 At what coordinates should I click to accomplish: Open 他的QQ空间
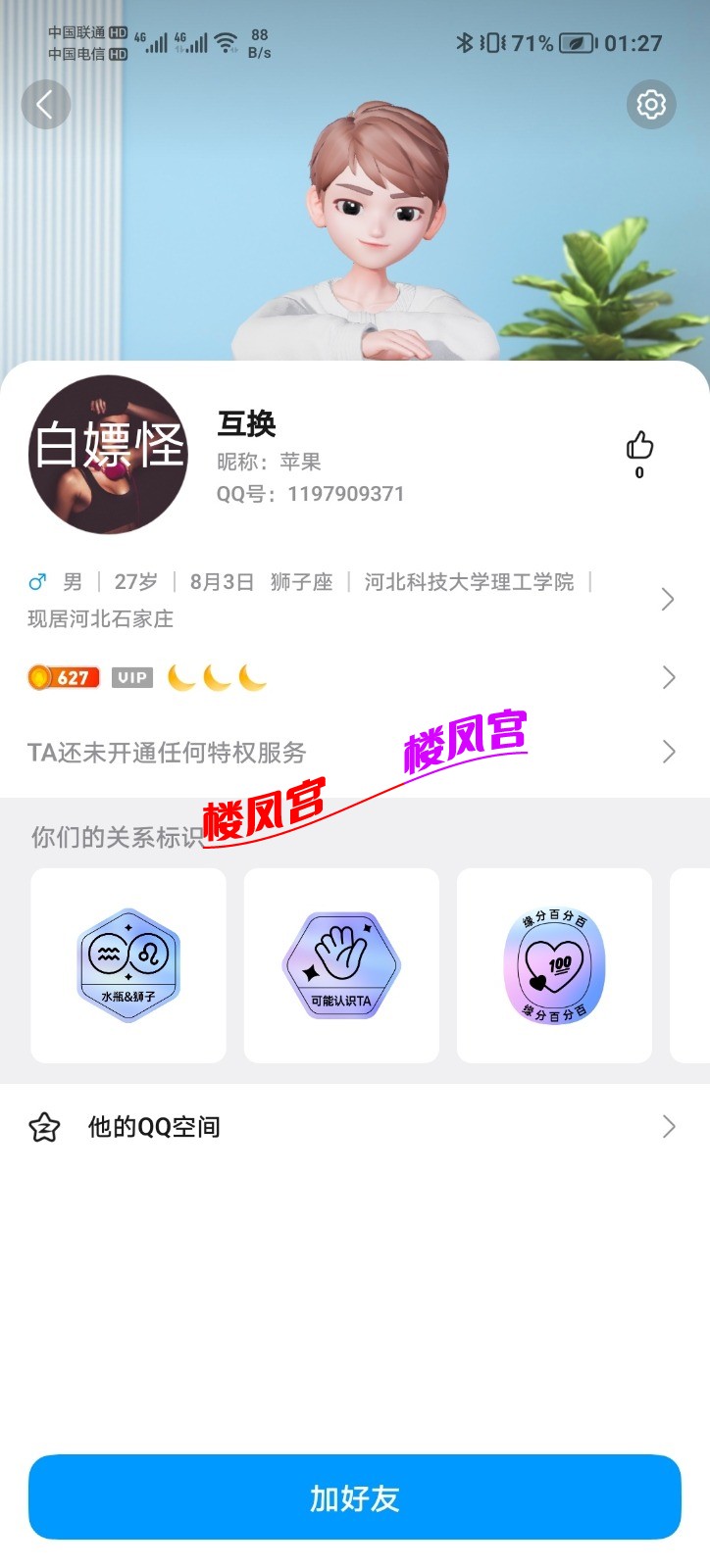tap(353, 1127)
